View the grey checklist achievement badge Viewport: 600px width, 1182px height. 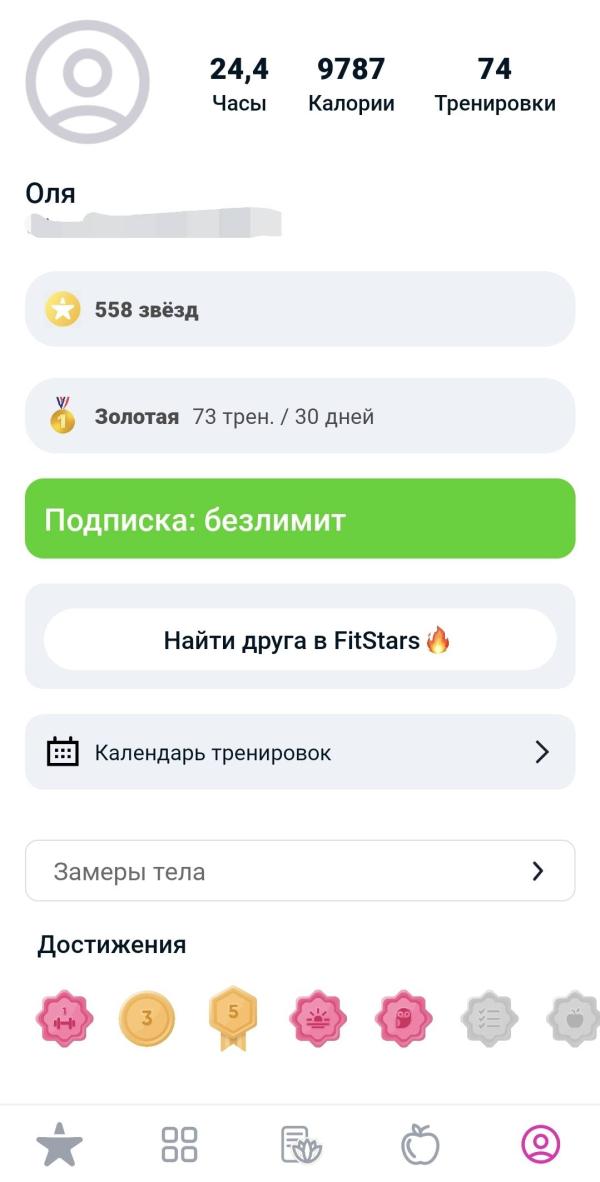[489, 1018]
